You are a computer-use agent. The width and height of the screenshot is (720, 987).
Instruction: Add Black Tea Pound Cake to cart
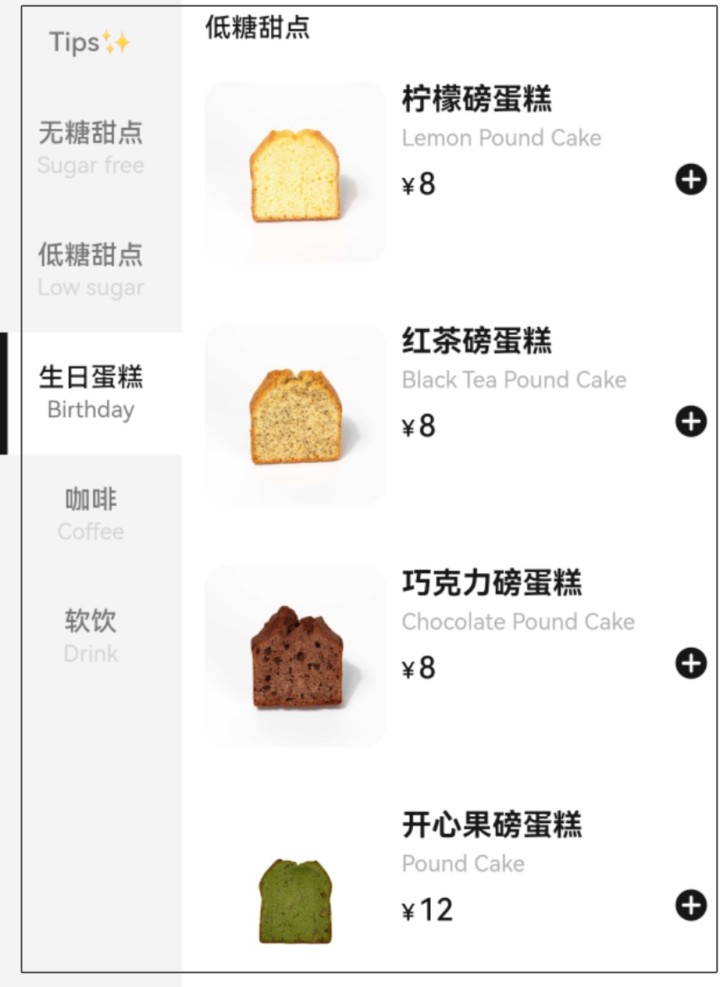click(x=691, y=422)
